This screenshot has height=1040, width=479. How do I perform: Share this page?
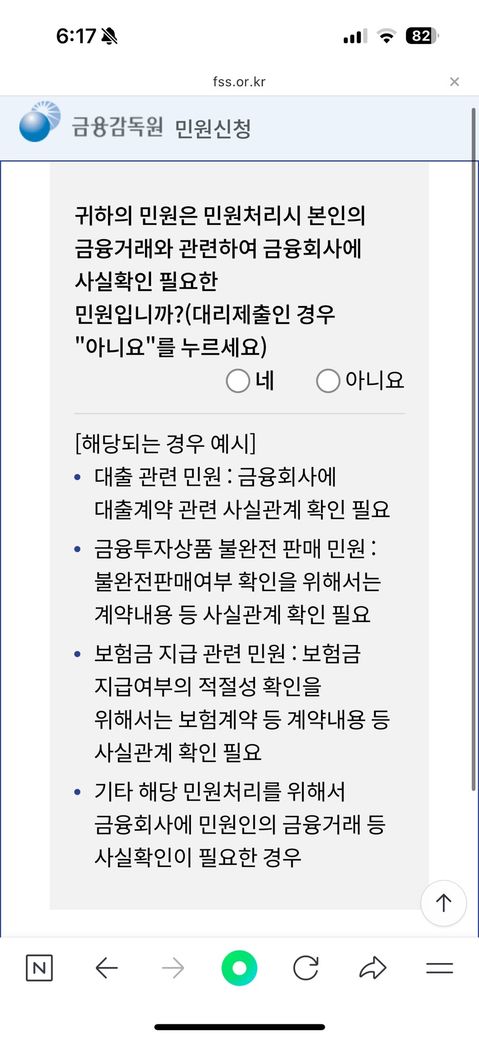pyautogui.click(x=372, y=968)
